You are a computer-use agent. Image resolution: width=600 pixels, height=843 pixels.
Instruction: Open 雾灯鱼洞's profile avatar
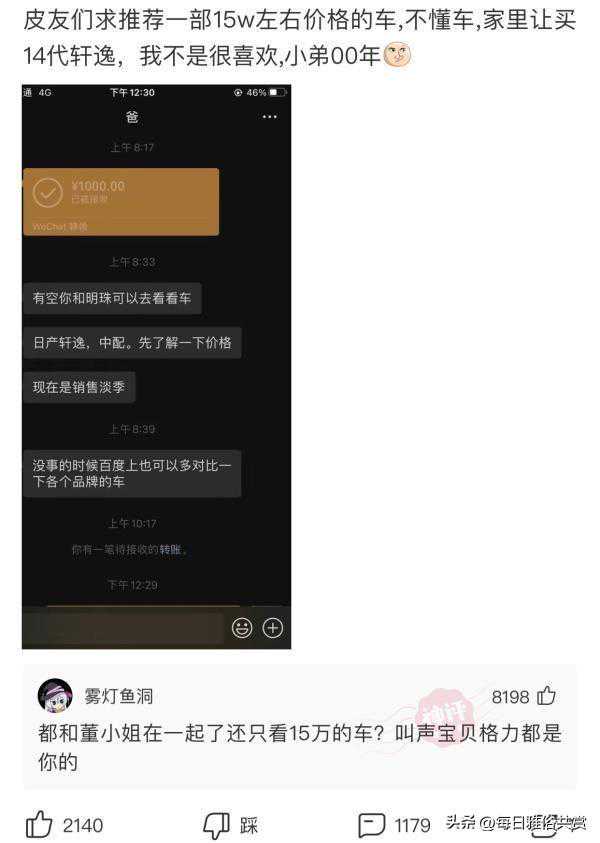(55, 695)
